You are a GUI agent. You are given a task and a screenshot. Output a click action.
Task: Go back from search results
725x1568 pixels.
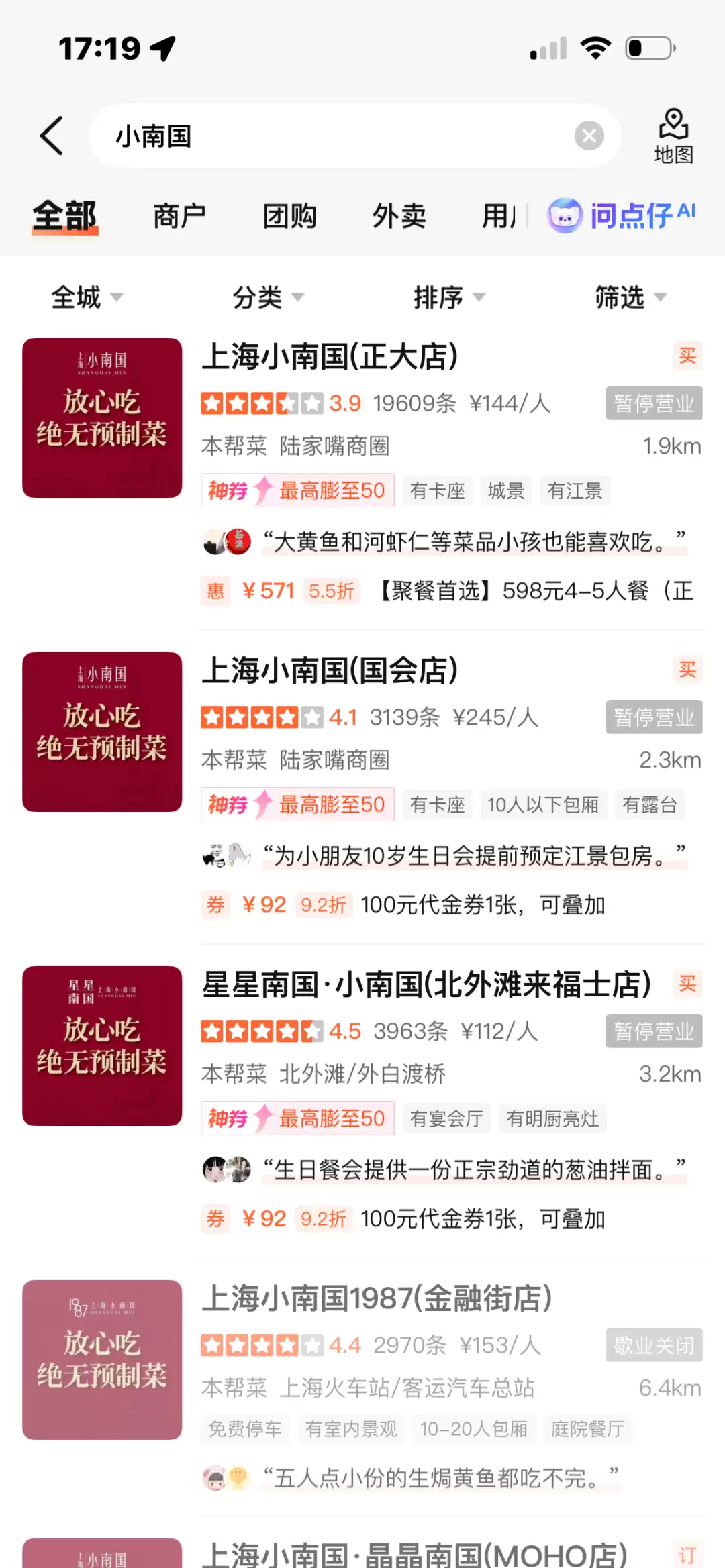pyautogui.click(x=52, y=136)
